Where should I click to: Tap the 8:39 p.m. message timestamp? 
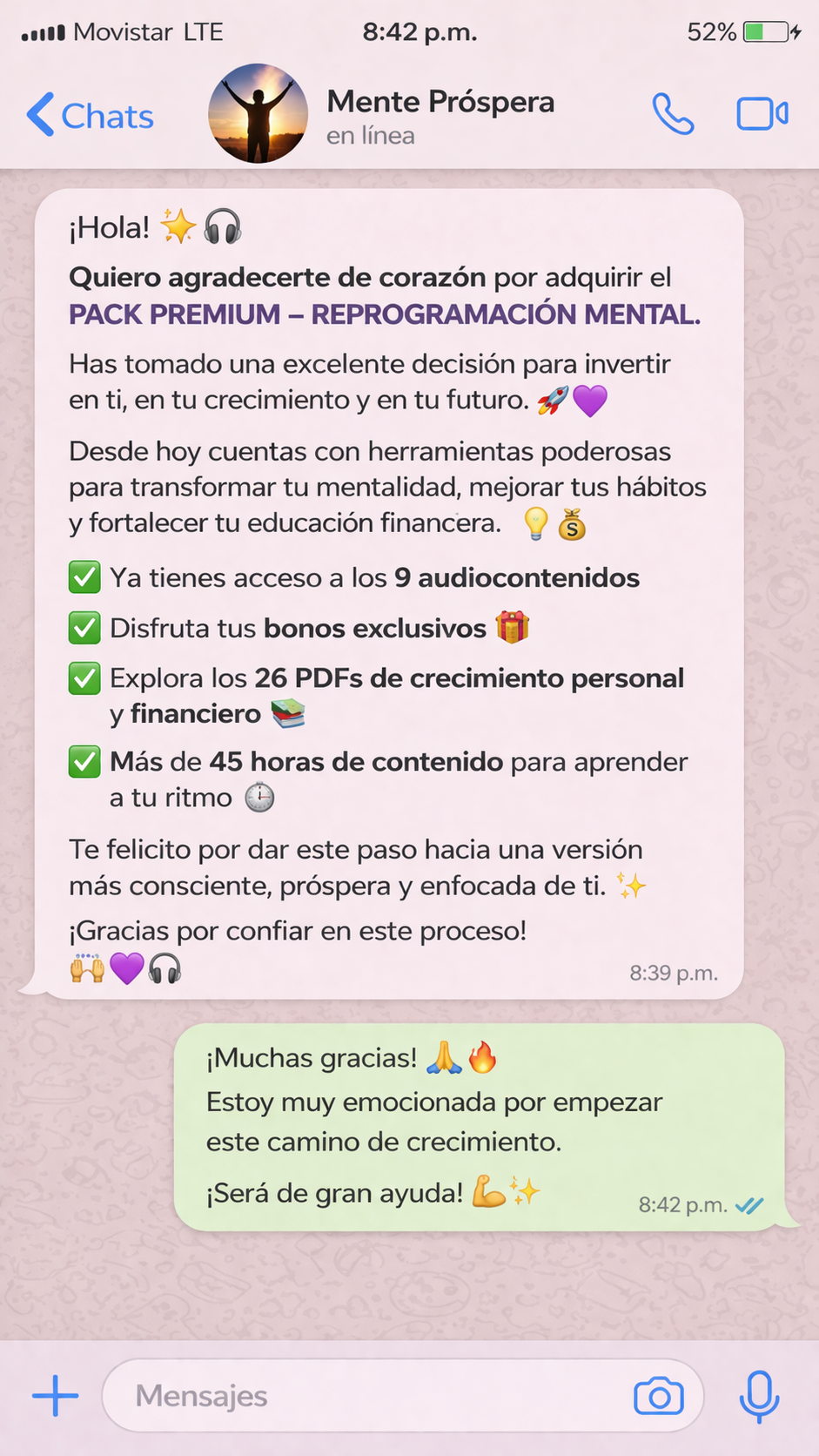pos(673,973)
